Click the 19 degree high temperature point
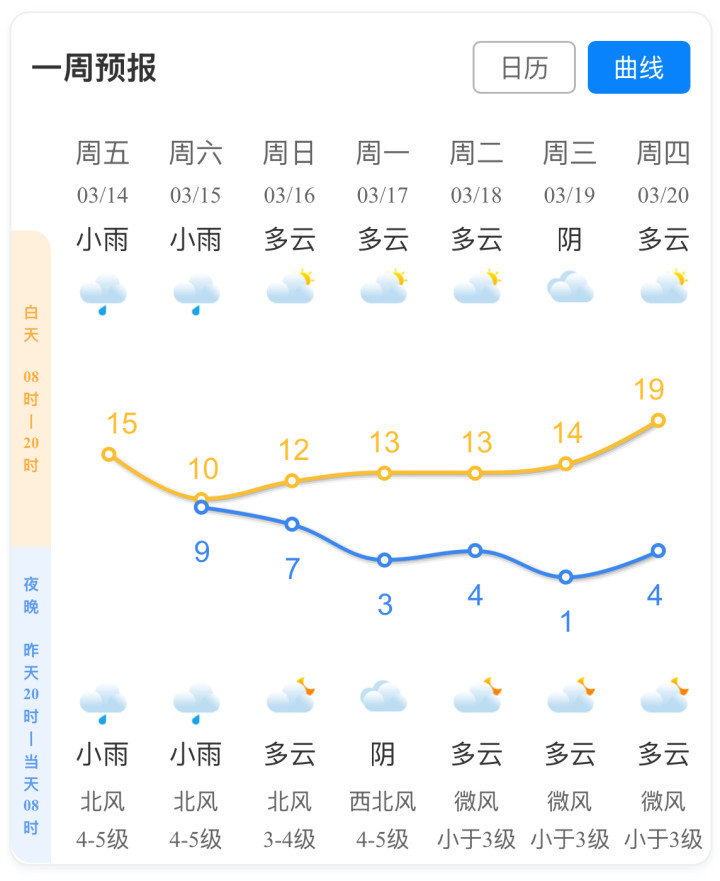Image resolution: width=720 pixels, height=881 pixels. tap(657, 421)
